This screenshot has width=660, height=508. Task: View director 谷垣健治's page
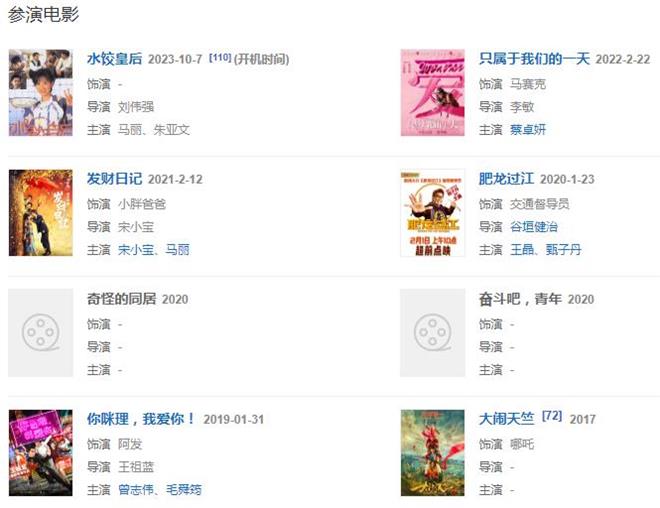pos(534,227)
